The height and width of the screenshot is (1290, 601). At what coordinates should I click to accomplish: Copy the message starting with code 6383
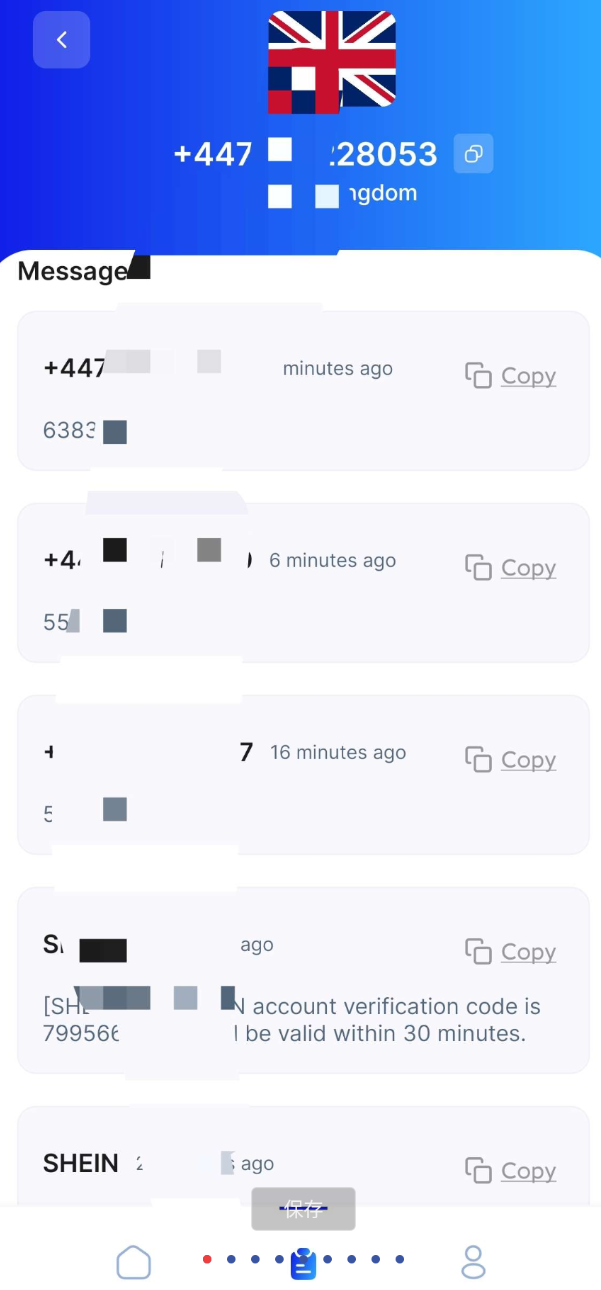point(510,376)
